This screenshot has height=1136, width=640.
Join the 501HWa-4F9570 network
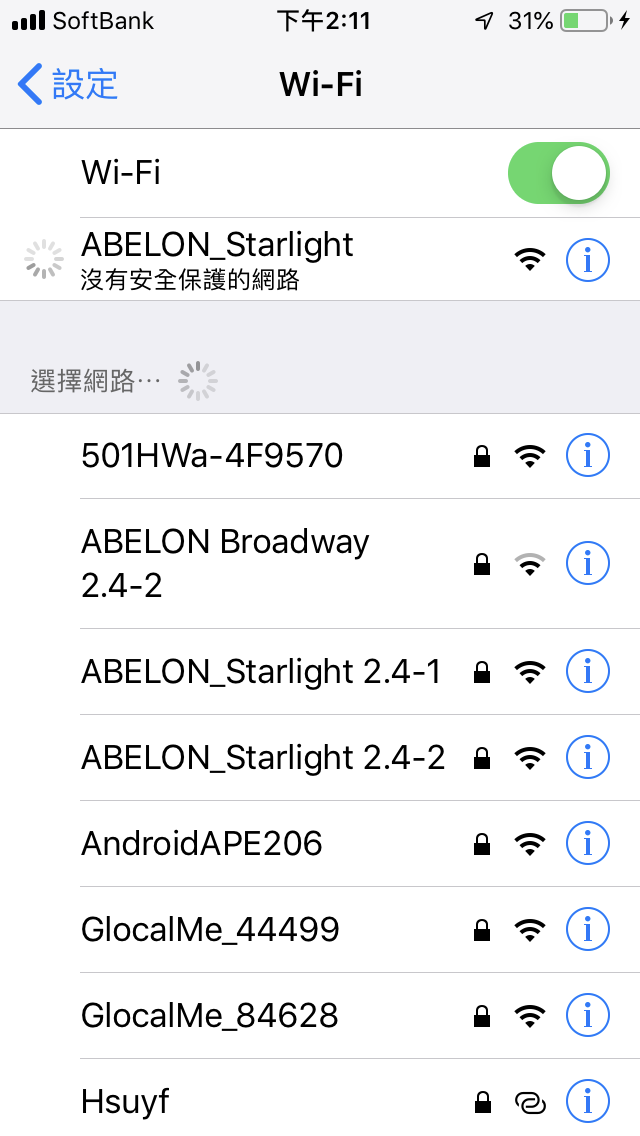212,456
